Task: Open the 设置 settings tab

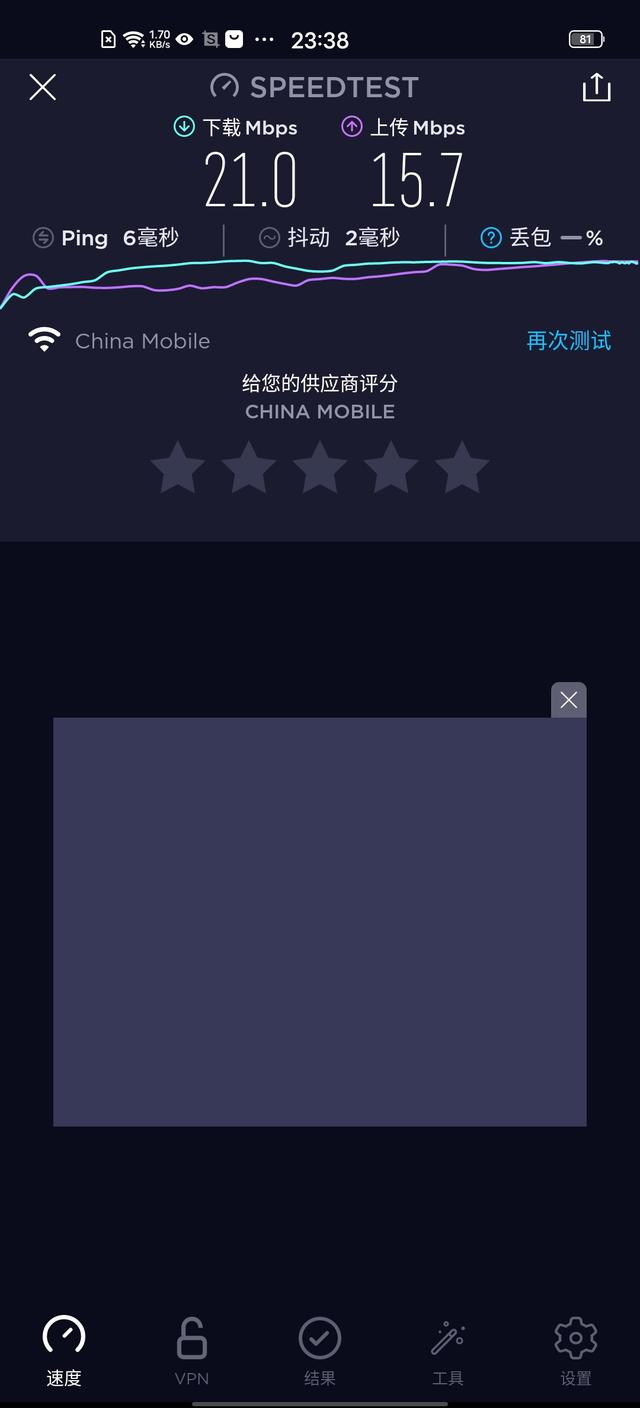Action: tap(576, 1352)
